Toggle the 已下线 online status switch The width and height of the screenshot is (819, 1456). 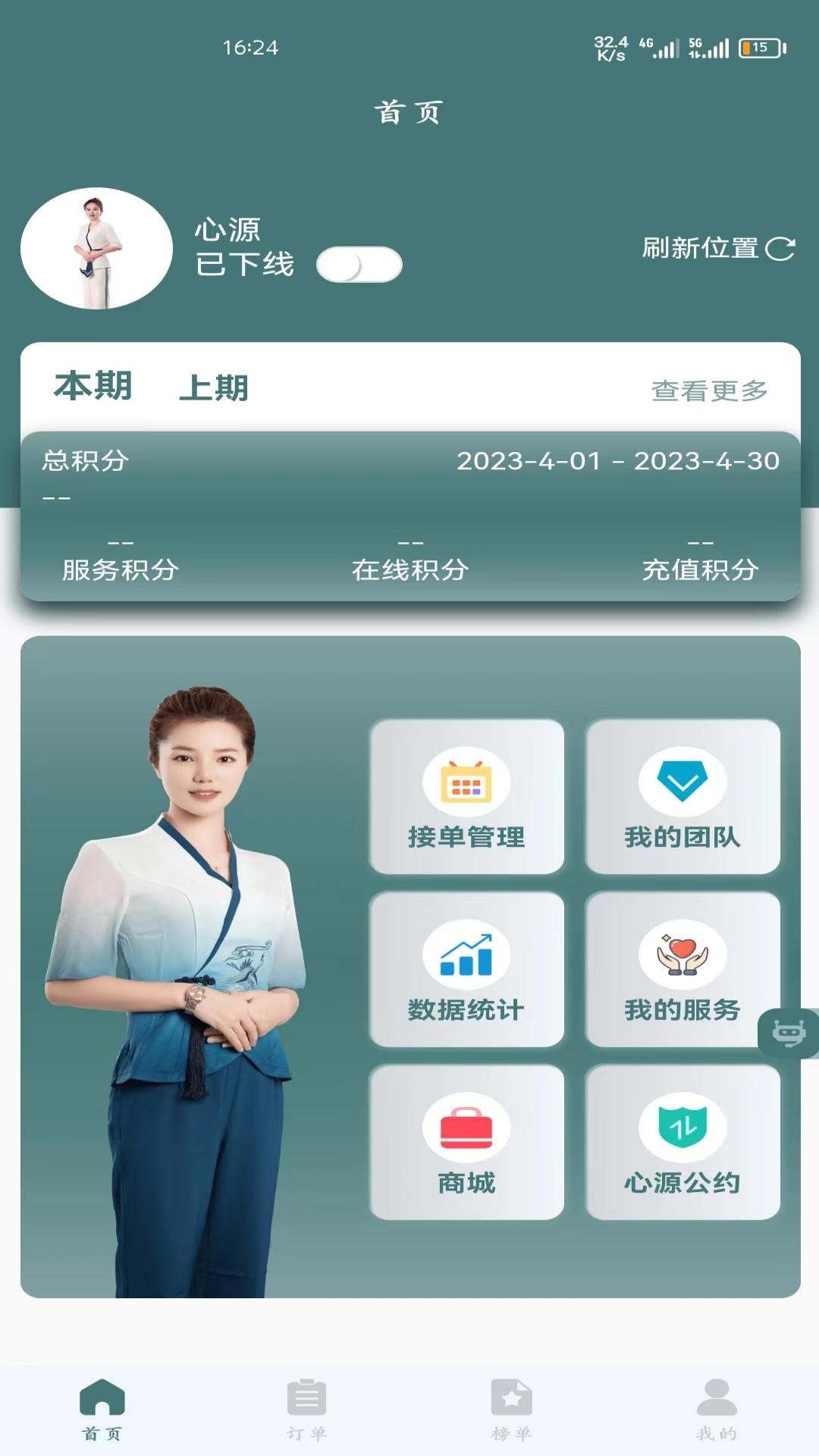pyautogui.click(x=359, y=265)
